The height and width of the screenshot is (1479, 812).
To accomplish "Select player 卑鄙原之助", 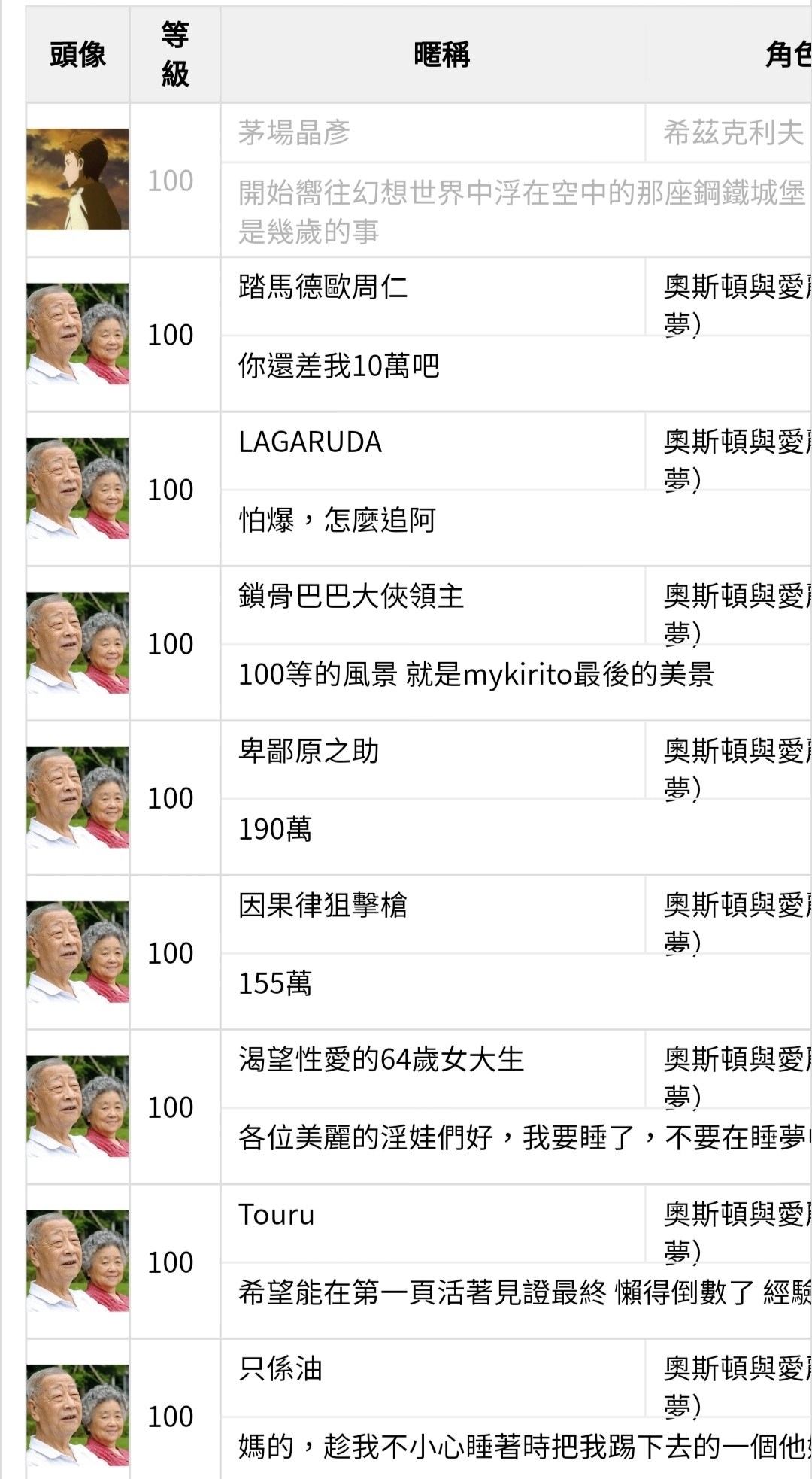I will [308, 751].
